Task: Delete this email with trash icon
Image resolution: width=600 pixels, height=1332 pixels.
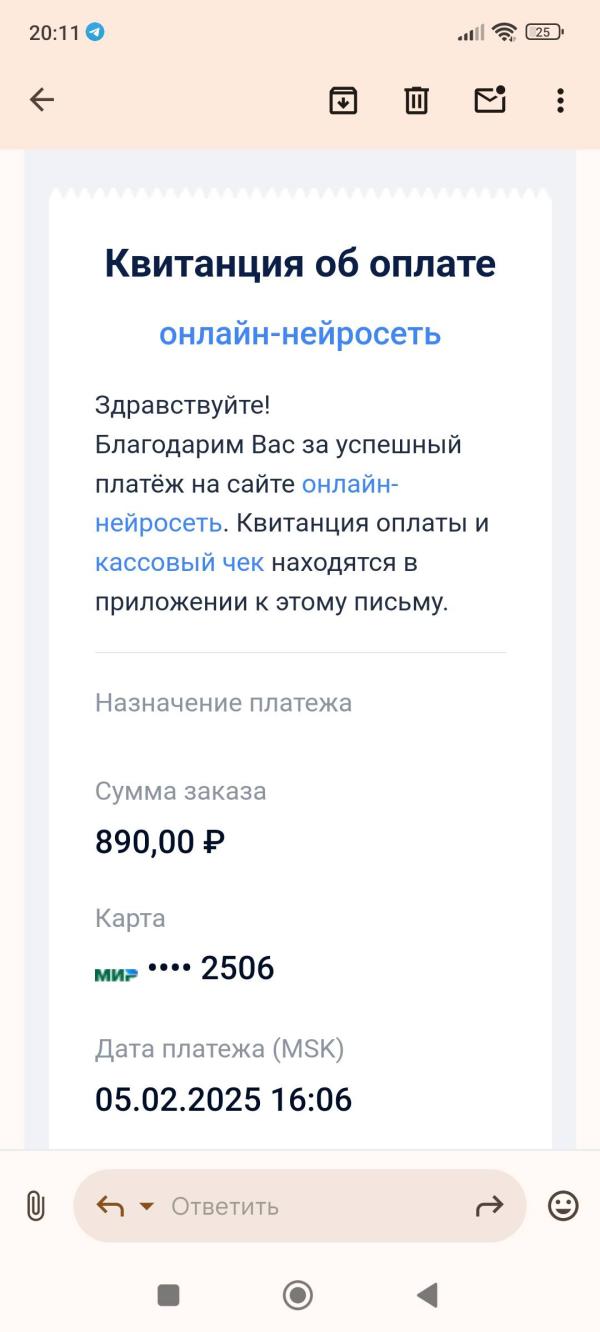Action: pyautogui.click(x=416, y=100)
